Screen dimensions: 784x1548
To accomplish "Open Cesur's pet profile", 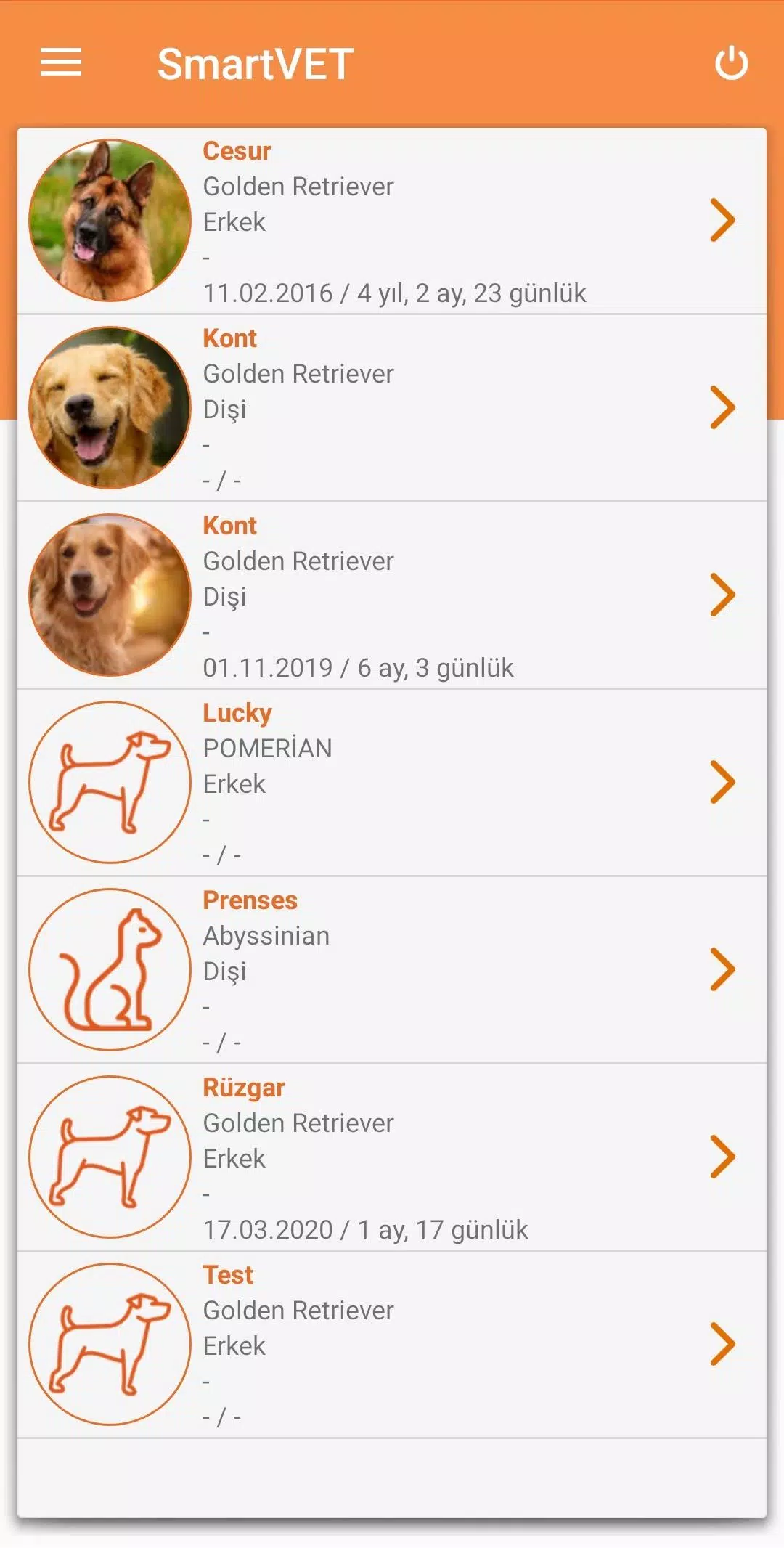I will click(x=392, y=221).
